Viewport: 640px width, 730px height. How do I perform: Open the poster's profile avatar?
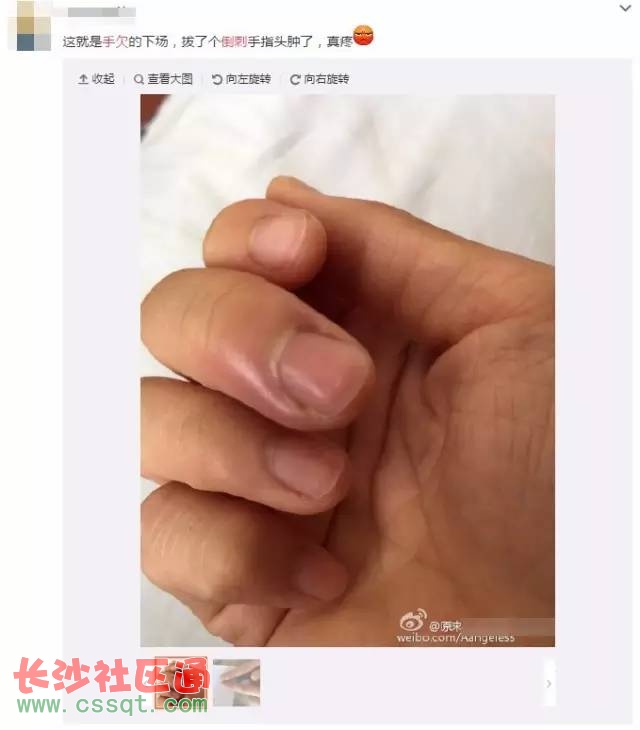click(26, 27)
